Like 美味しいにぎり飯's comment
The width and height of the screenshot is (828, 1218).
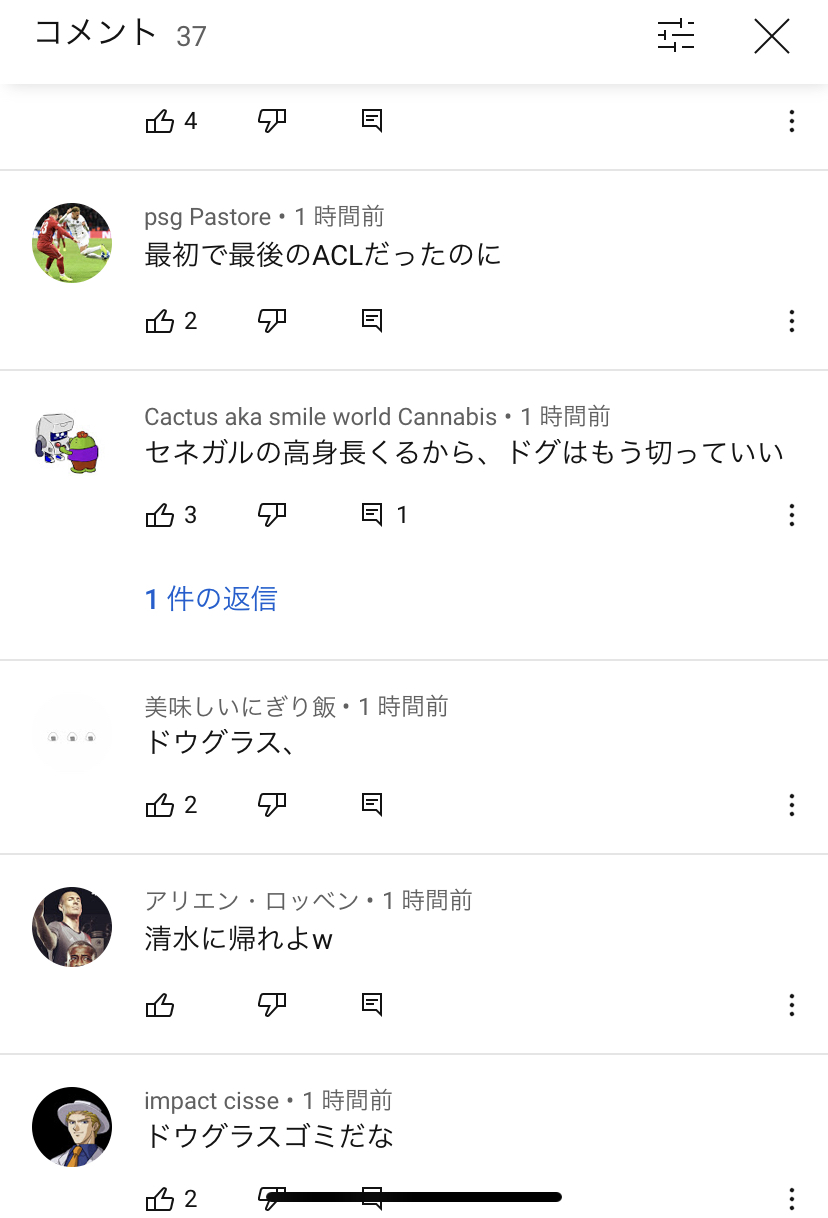point(160,805)
